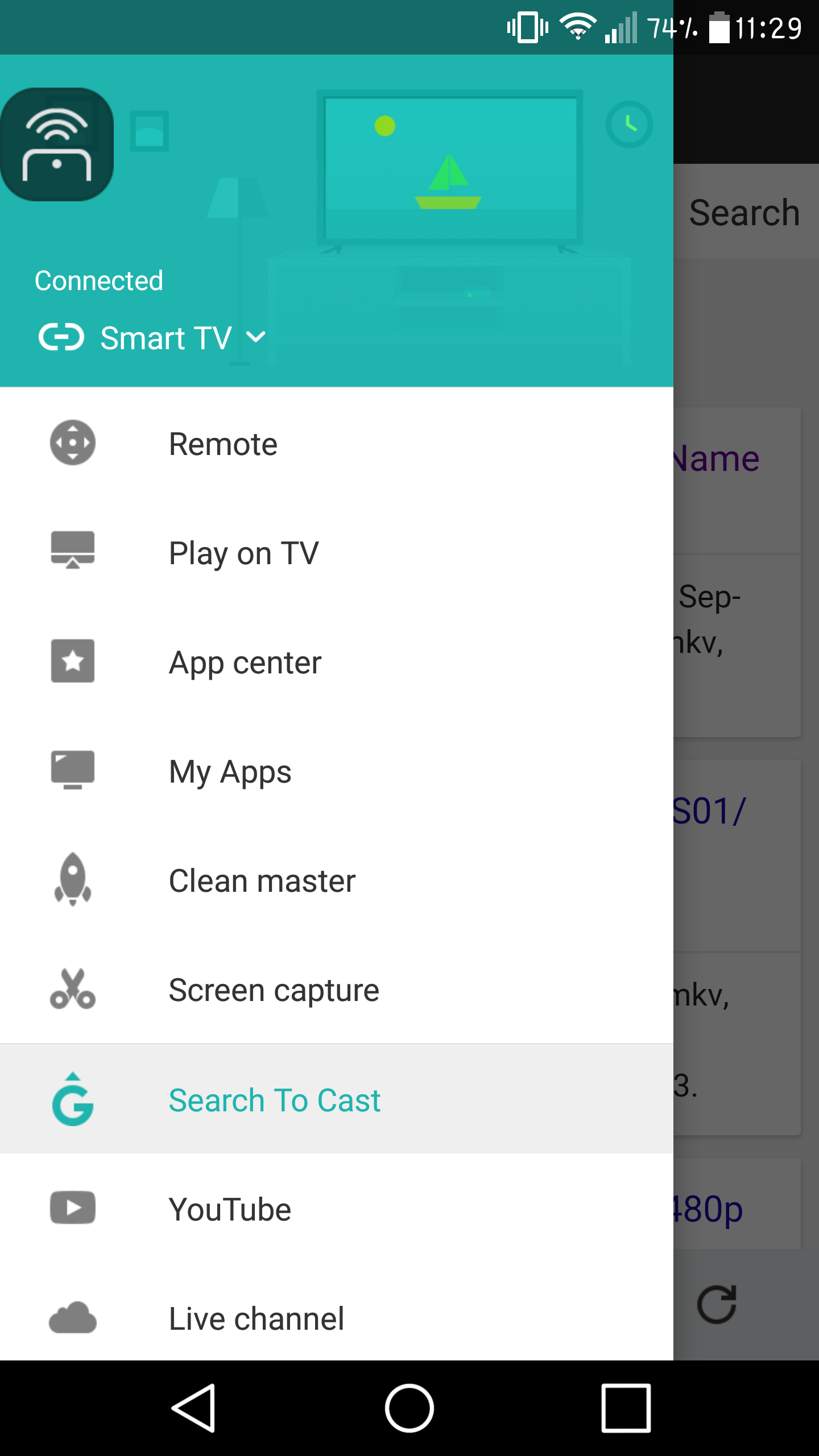Go to My Apps
Screen dimensions: 819x1456
(337, 771)
